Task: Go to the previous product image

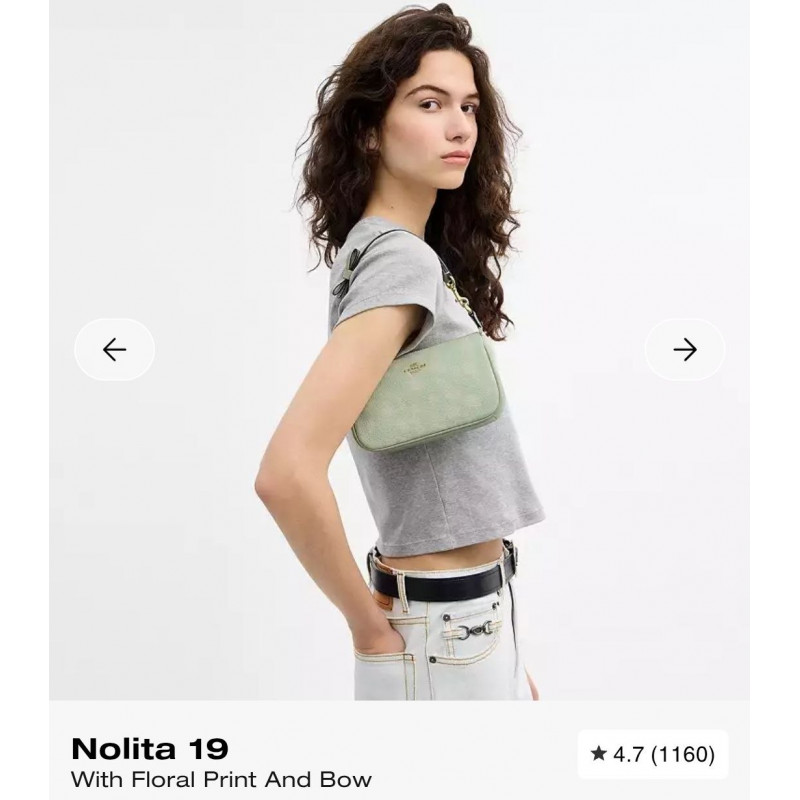Action: tap(114, 349)
